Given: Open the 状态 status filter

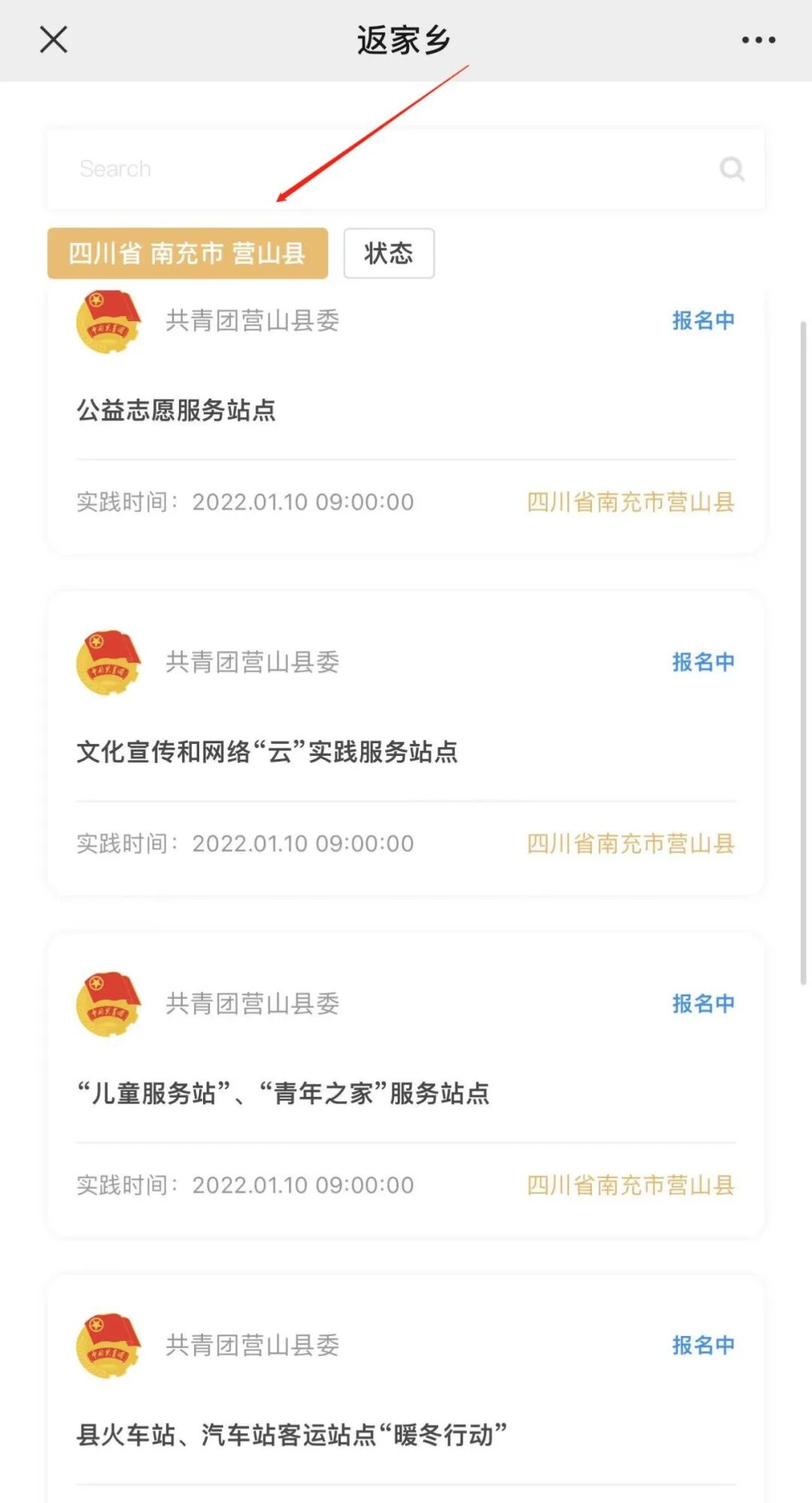Looking at the screenshot, I should [389, 254].
